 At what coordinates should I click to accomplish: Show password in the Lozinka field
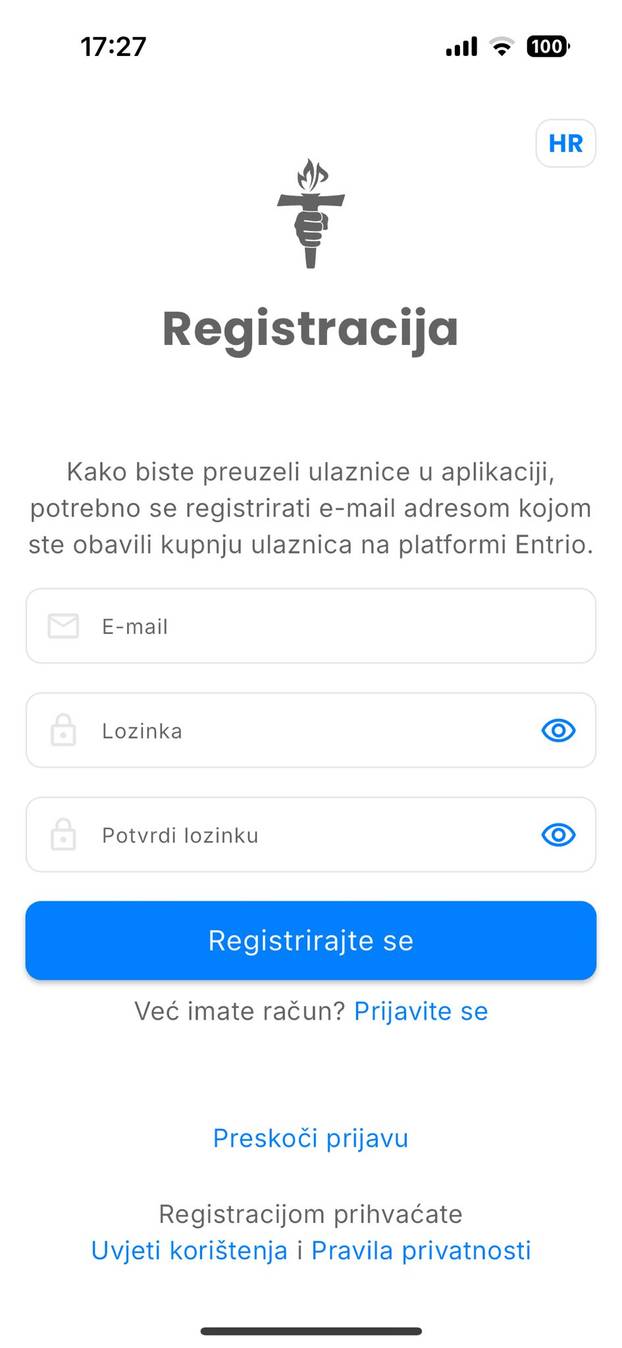(x=558, y=731)
